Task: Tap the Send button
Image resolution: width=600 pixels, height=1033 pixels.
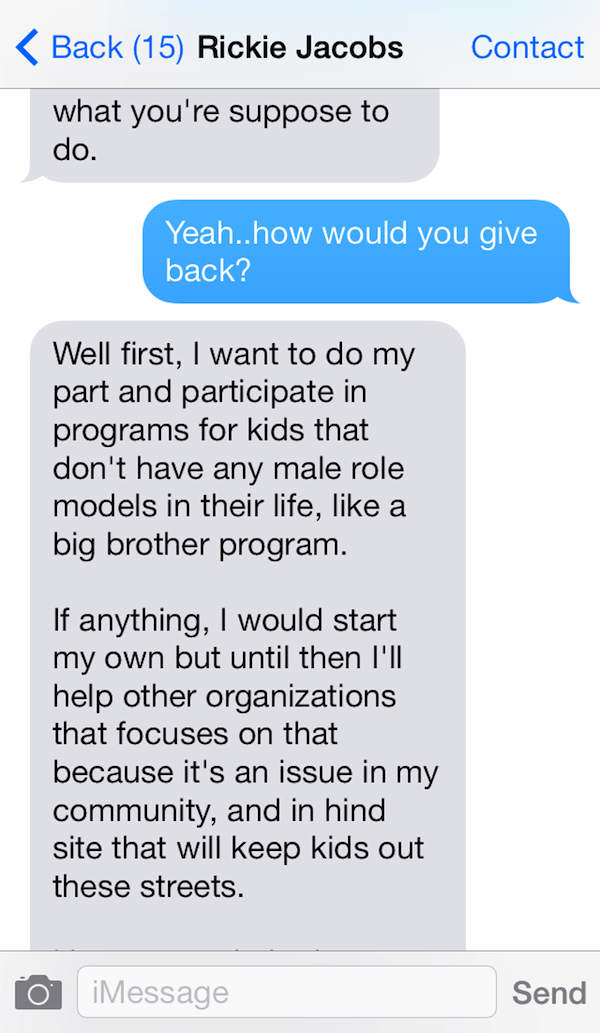Action: tap(548, 992)
